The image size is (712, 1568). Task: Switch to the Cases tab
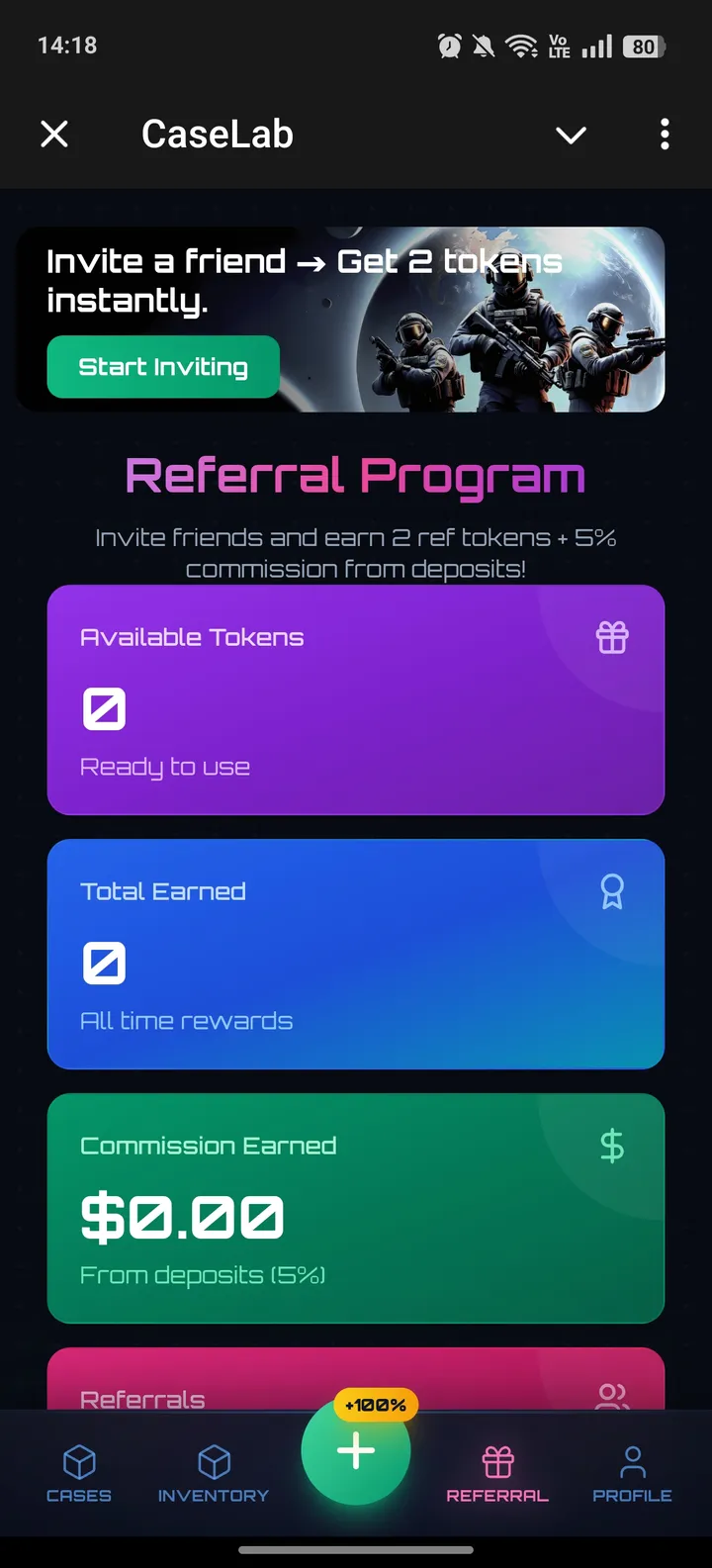79,1473
